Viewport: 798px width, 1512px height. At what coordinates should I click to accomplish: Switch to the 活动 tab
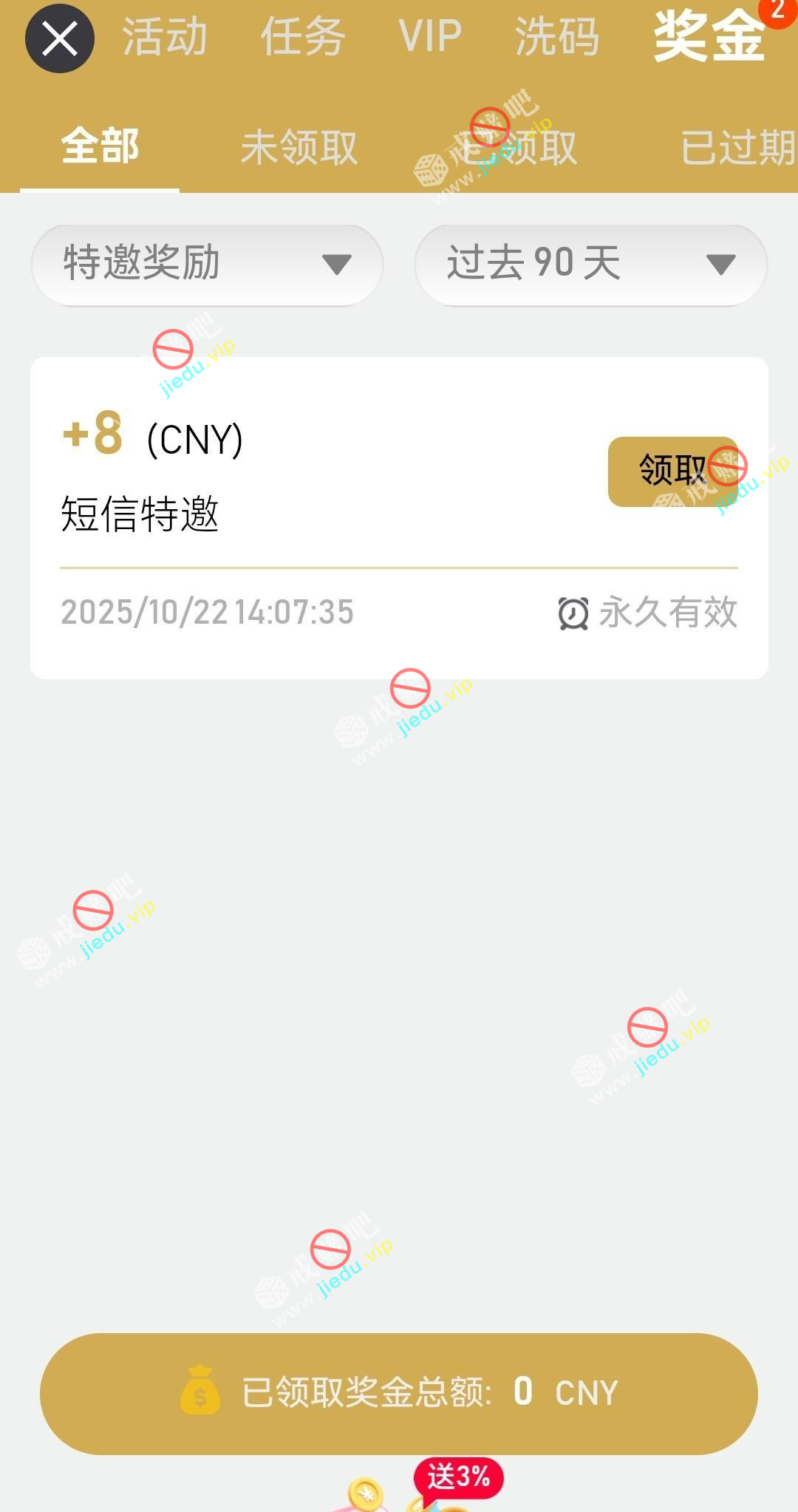click(165, 37)
